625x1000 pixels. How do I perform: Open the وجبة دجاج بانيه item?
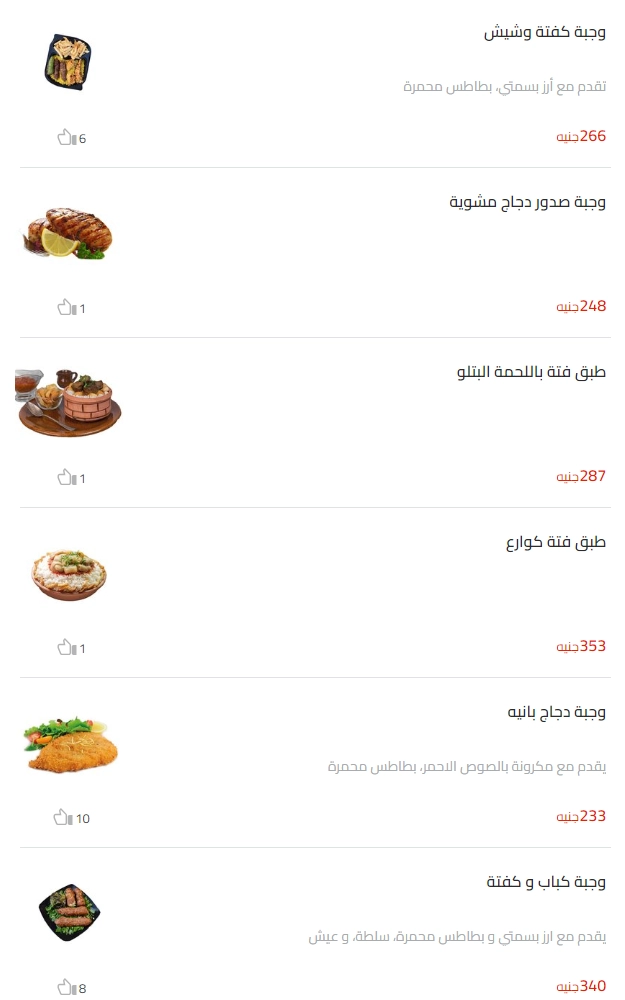pos(556,712)
